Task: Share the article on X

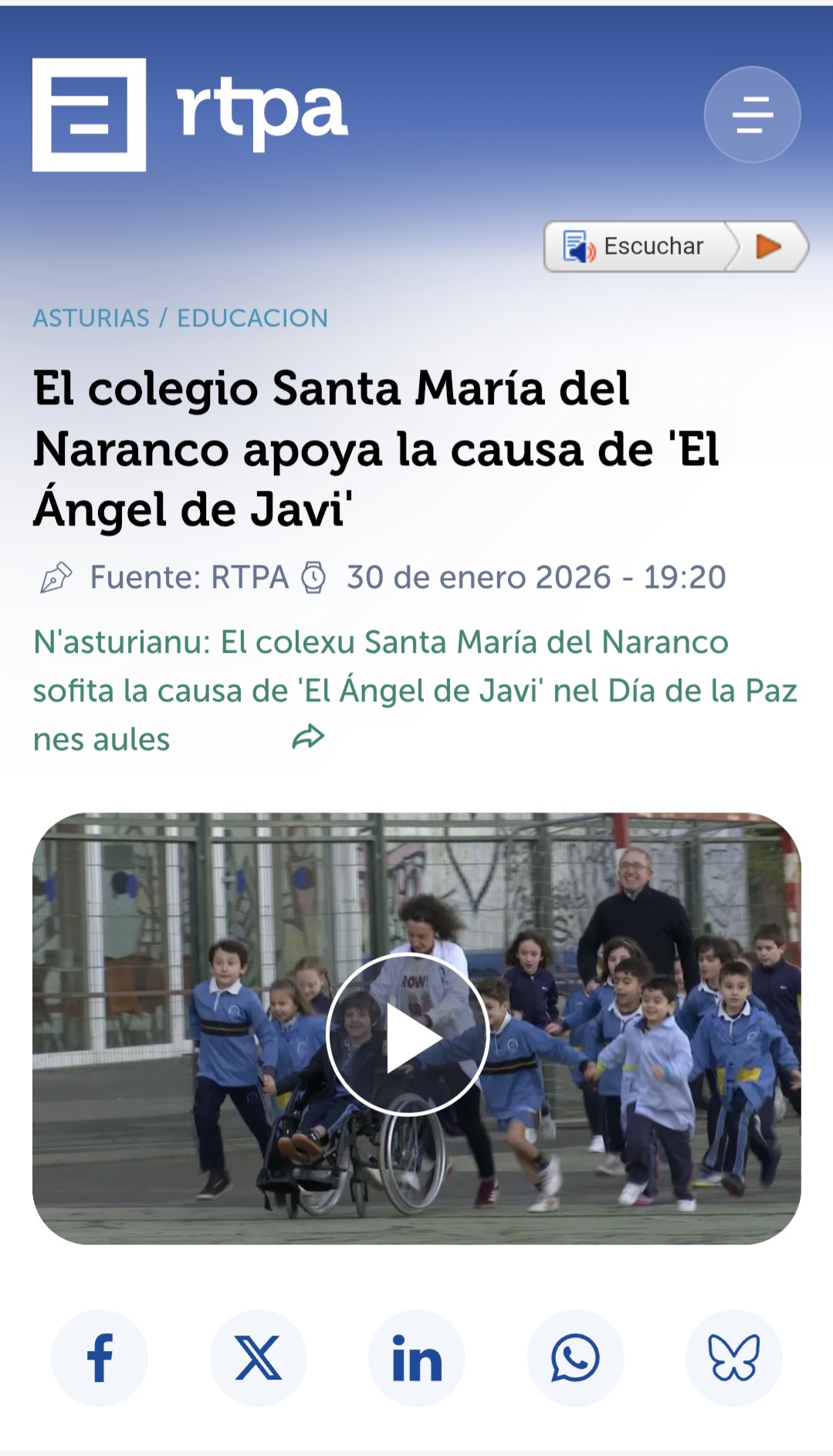Action: coord(258,1357)
